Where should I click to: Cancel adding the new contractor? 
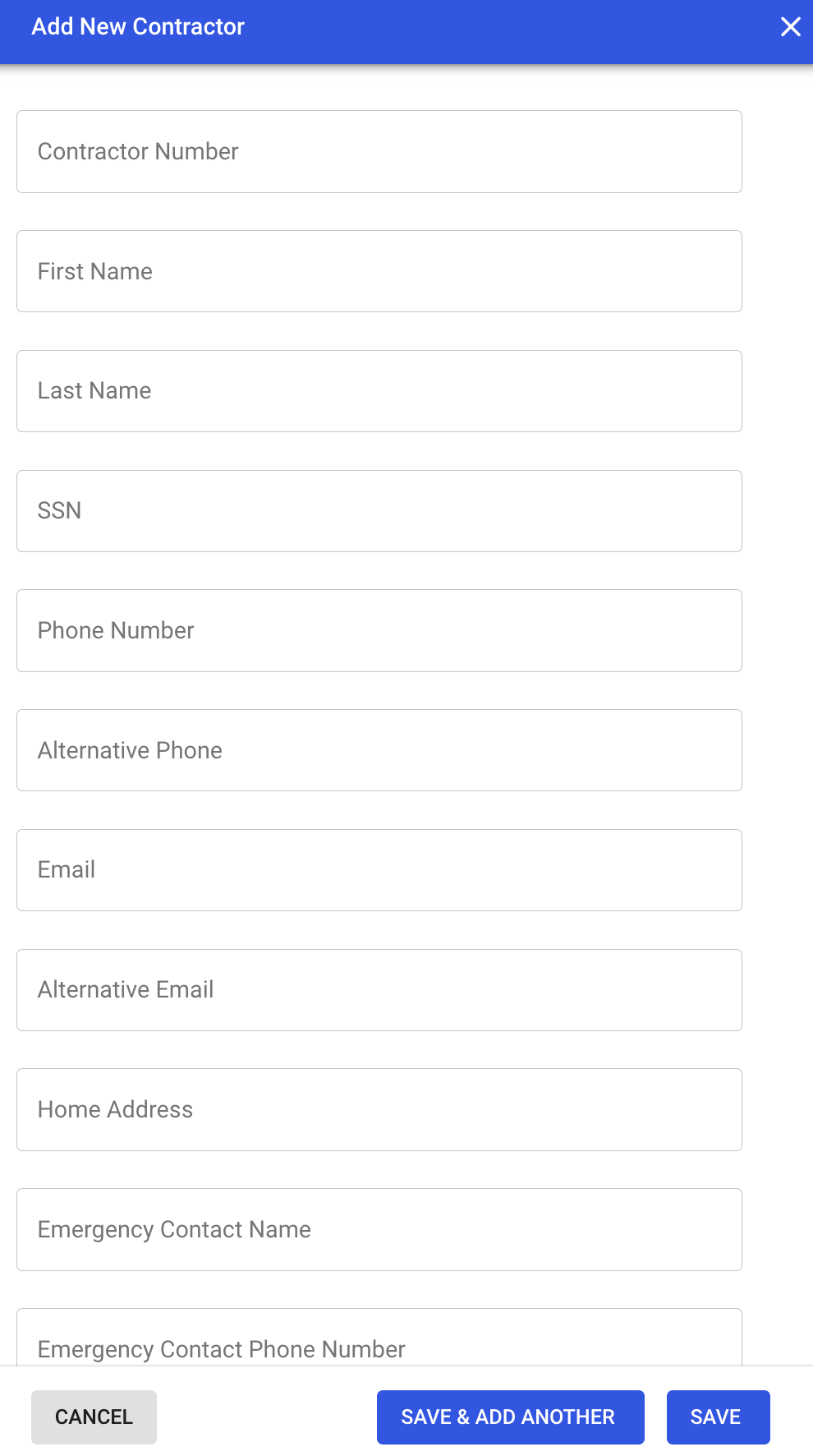94,1417
